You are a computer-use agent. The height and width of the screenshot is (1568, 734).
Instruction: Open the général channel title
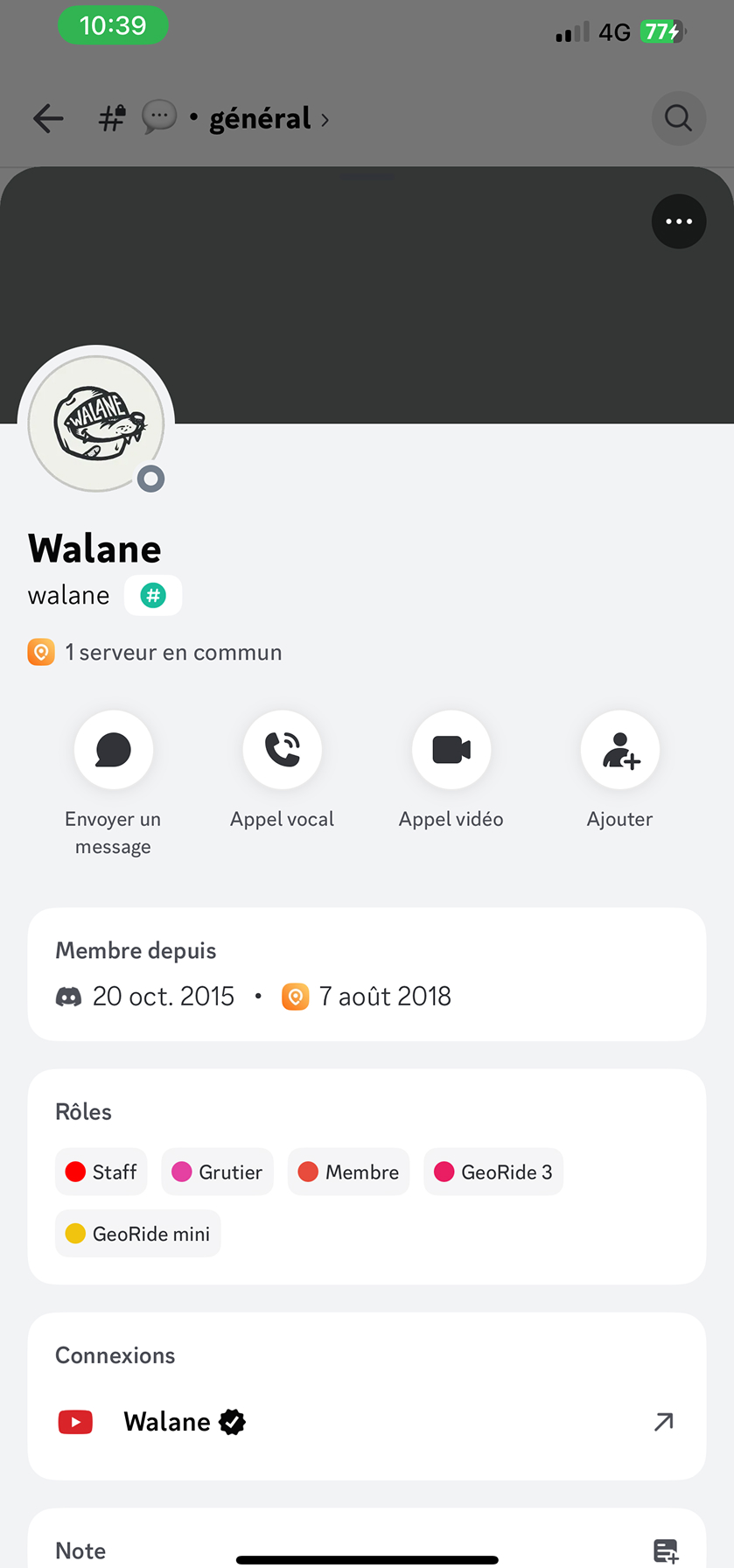261,118
